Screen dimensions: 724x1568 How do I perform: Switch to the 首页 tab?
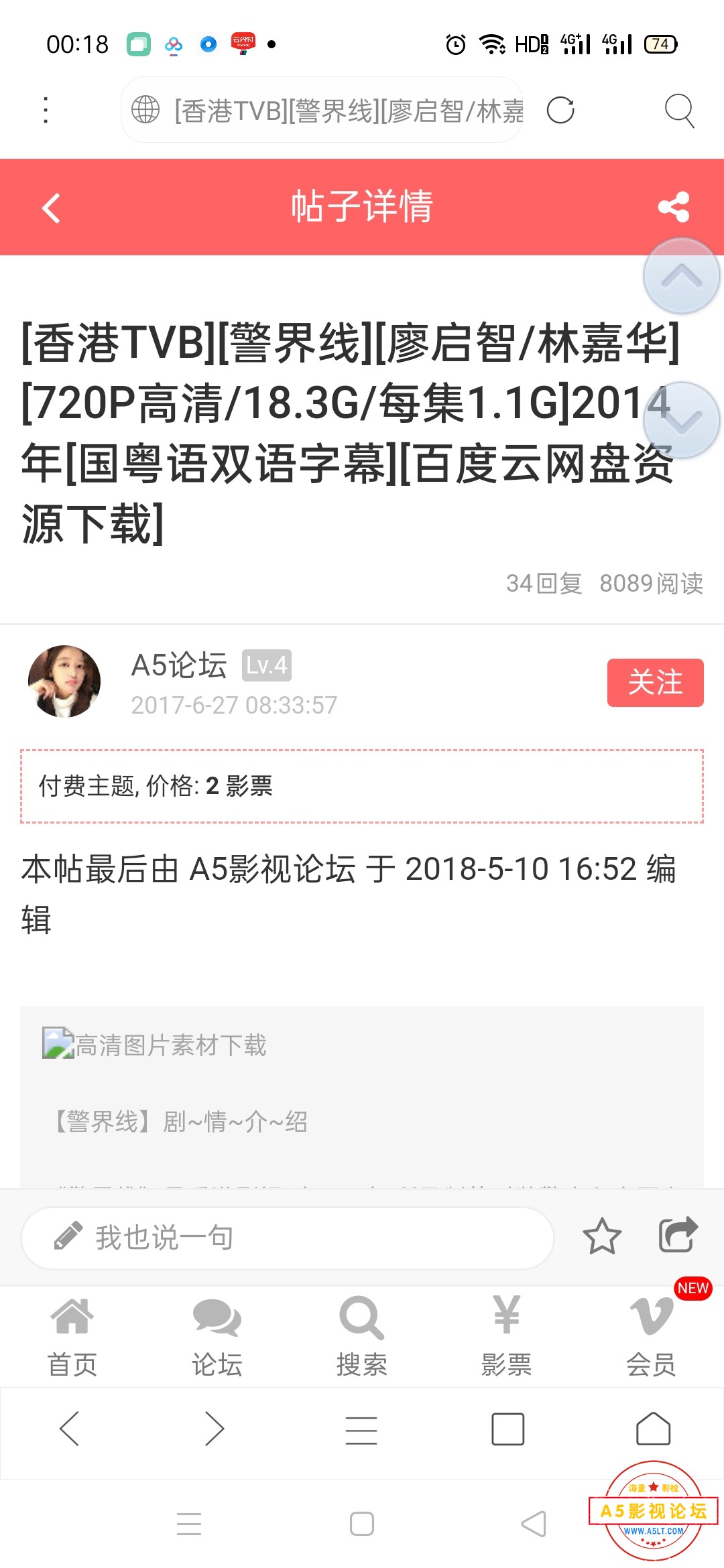point(72,1335)
